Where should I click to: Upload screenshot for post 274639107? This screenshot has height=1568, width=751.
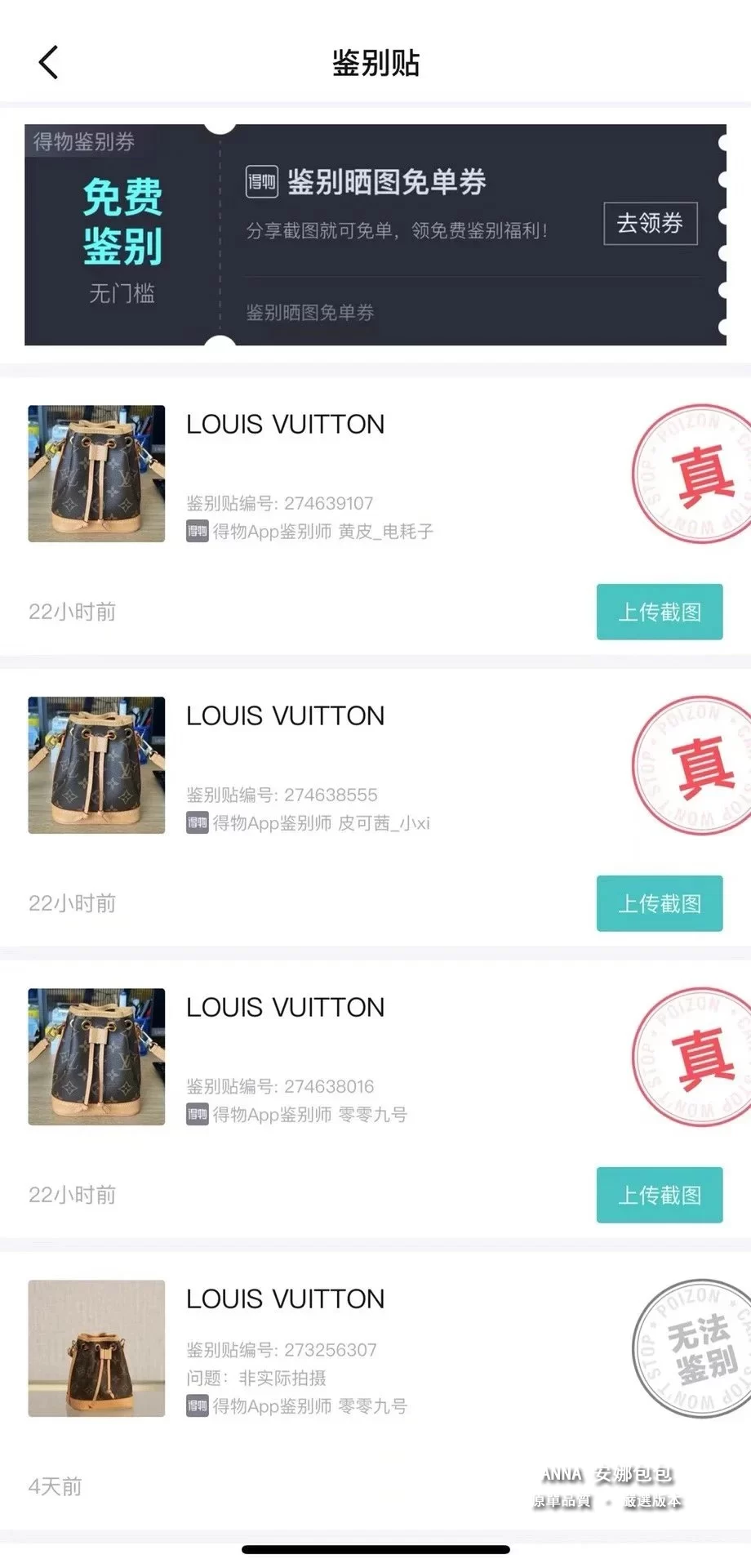[659, 612]
